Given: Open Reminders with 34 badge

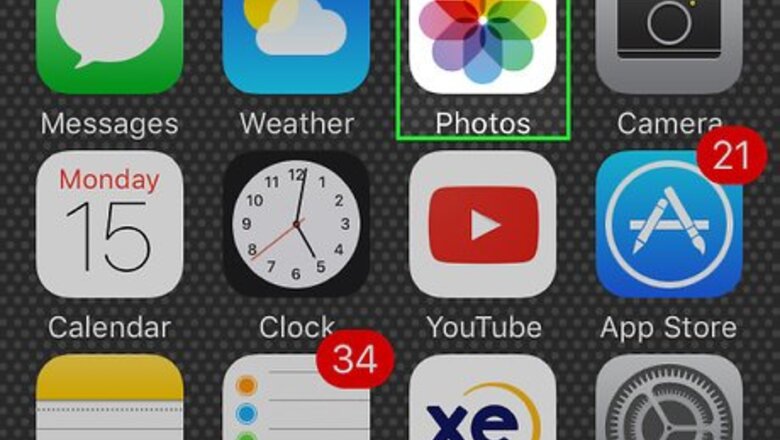Looking at the screenshot, I should coord(297,400).
